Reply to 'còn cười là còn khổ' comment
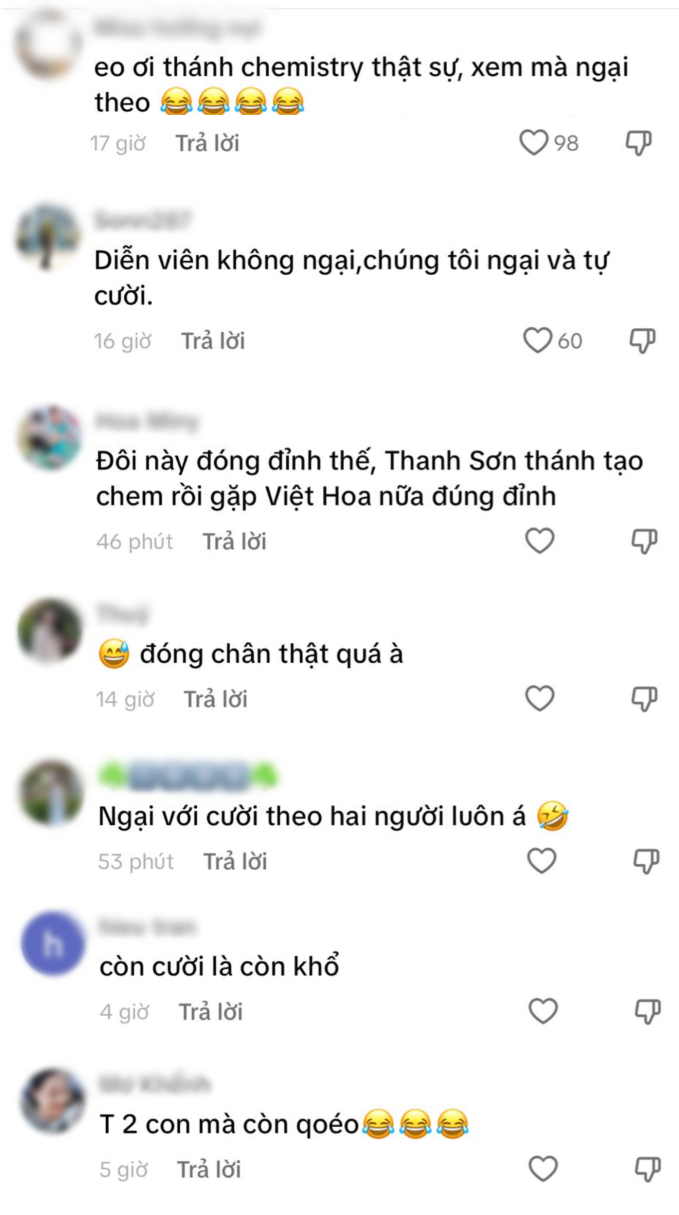Viewport: 679px width, 1215px height. tap(211, 1011)
